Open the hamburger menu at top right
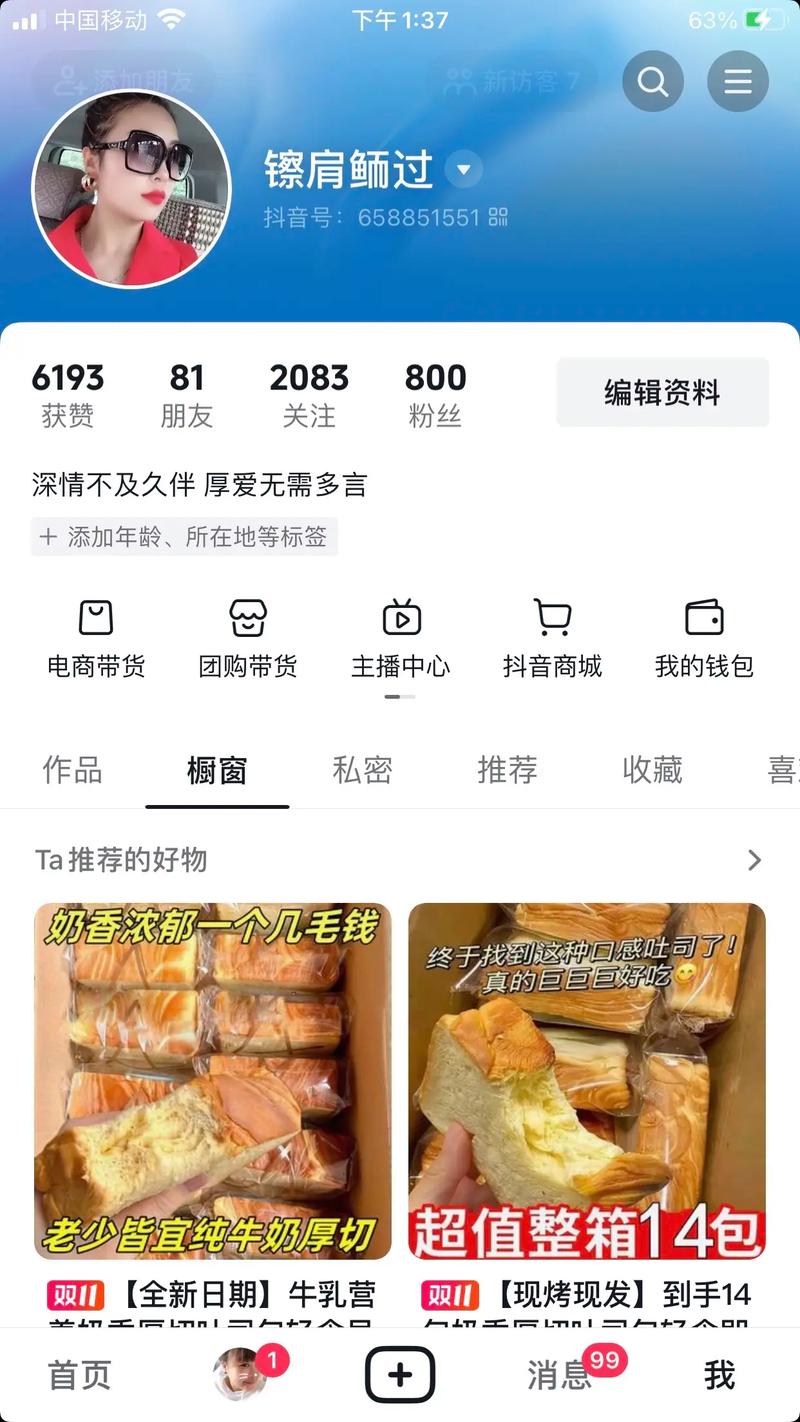The height and width of the screenshot is (1422, 800). [738, 81]
